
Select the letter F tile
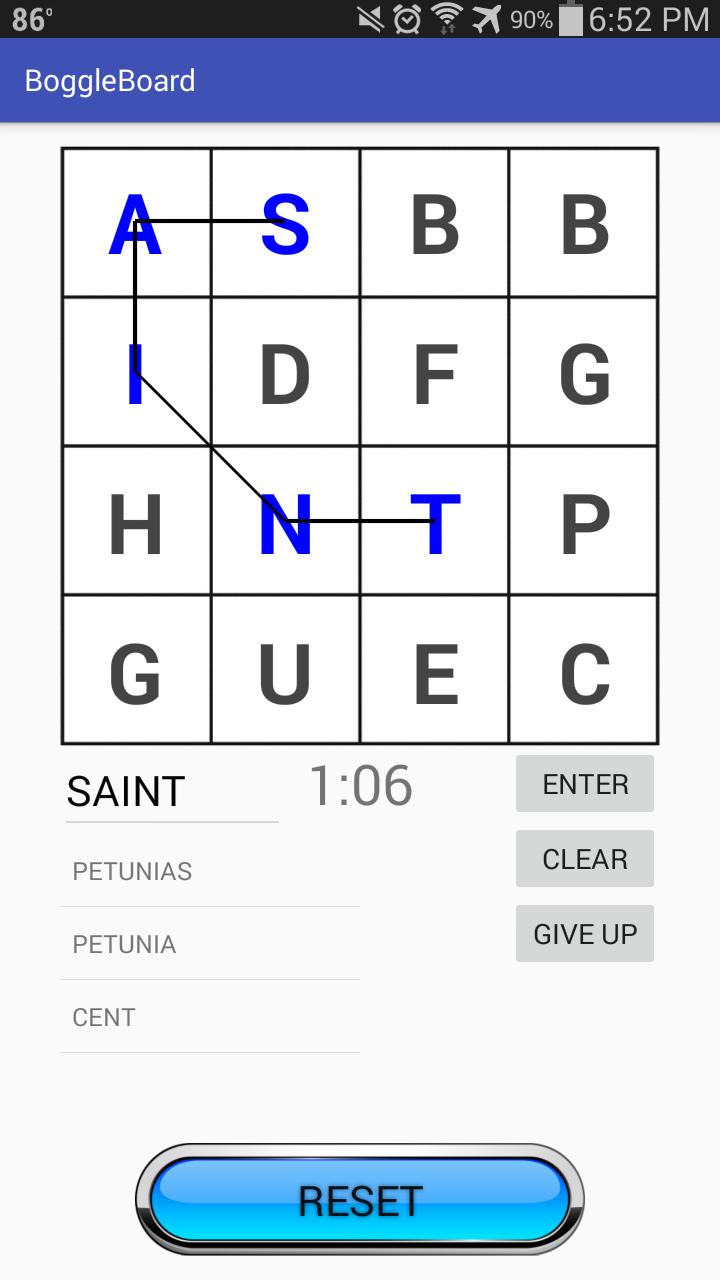coord(435,372)
